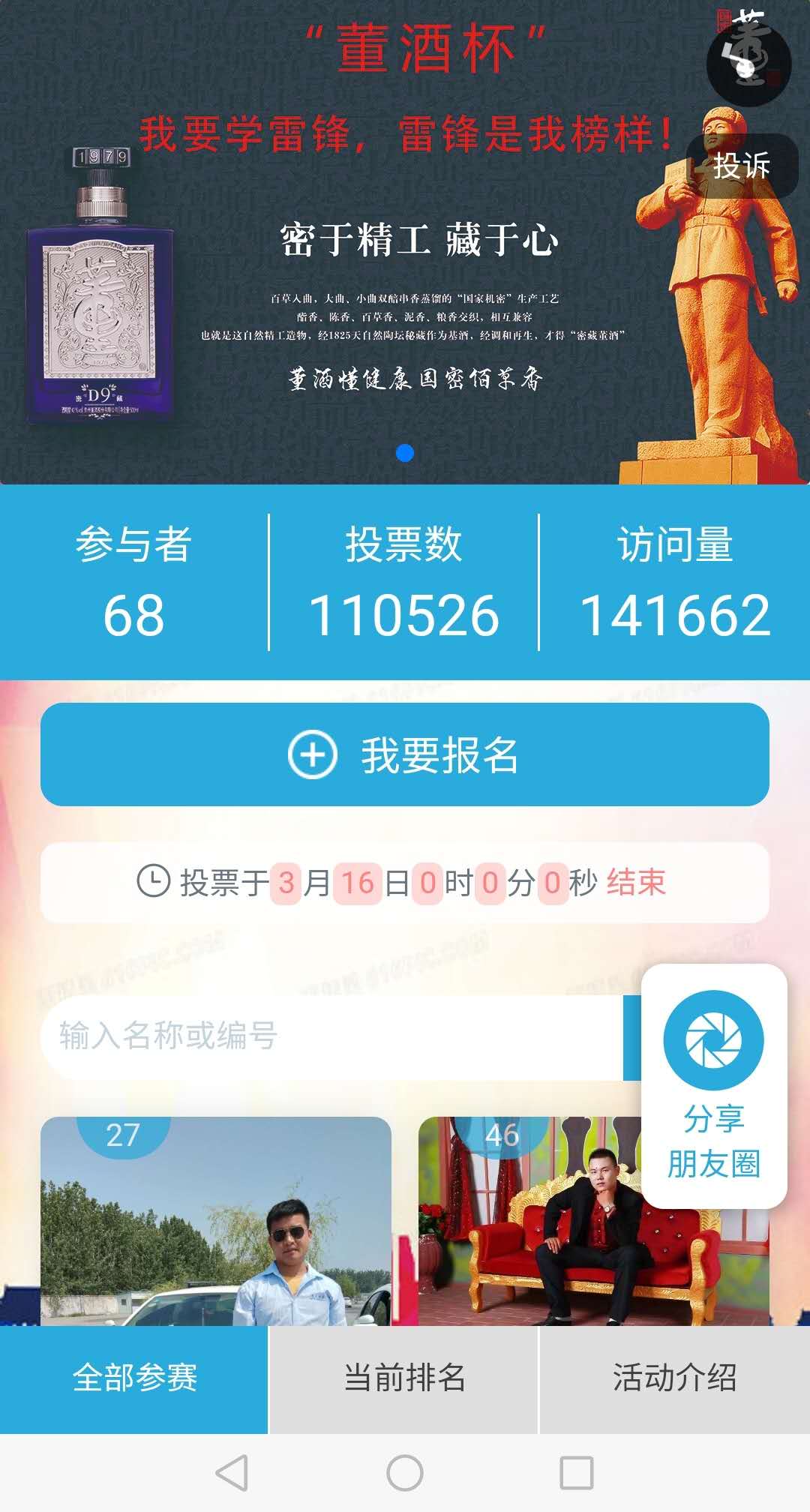The width and height of the screenshot is (810, 1512).
Task: Open the 董酒杯 banner image
Action: [405, 242]
